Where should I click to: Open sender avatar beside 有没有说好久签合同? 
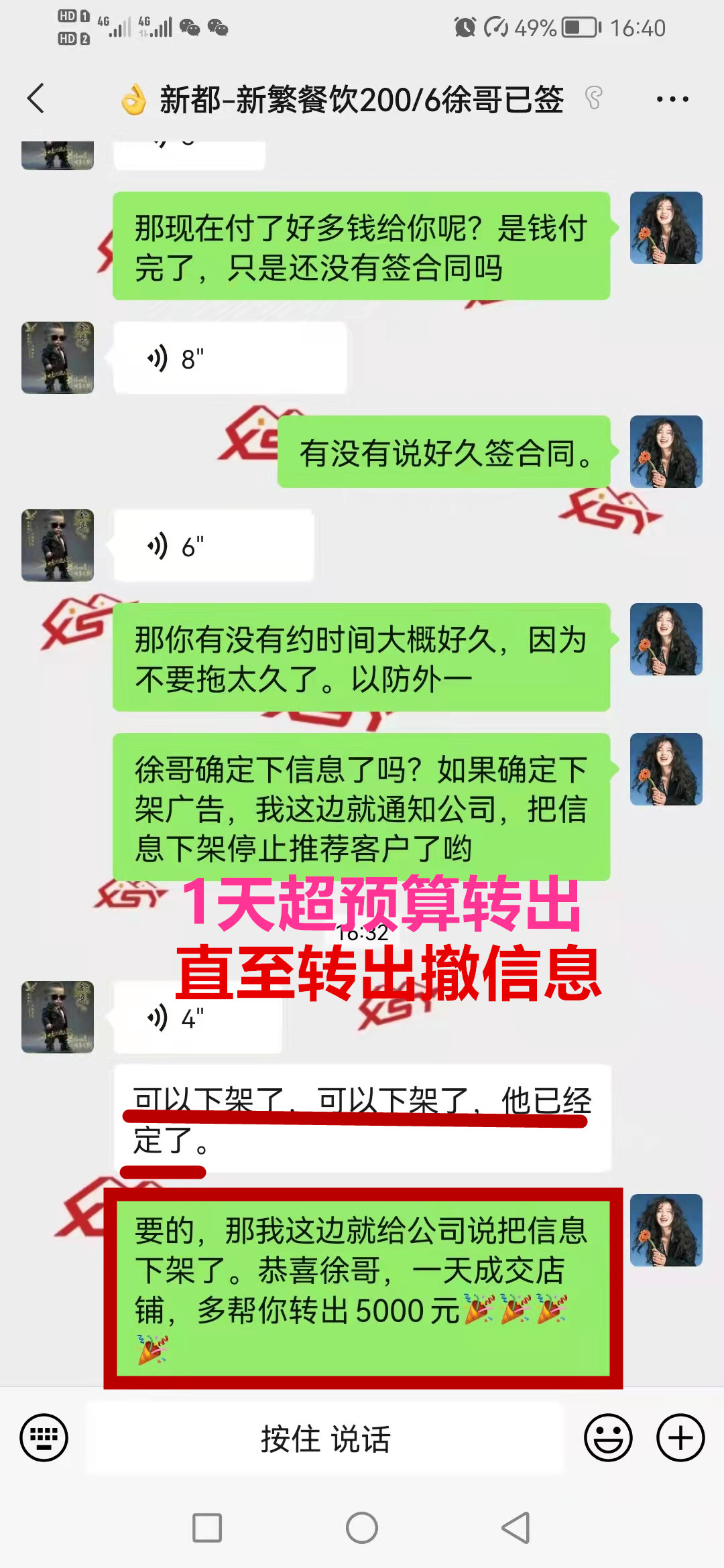tap(666, 452)
